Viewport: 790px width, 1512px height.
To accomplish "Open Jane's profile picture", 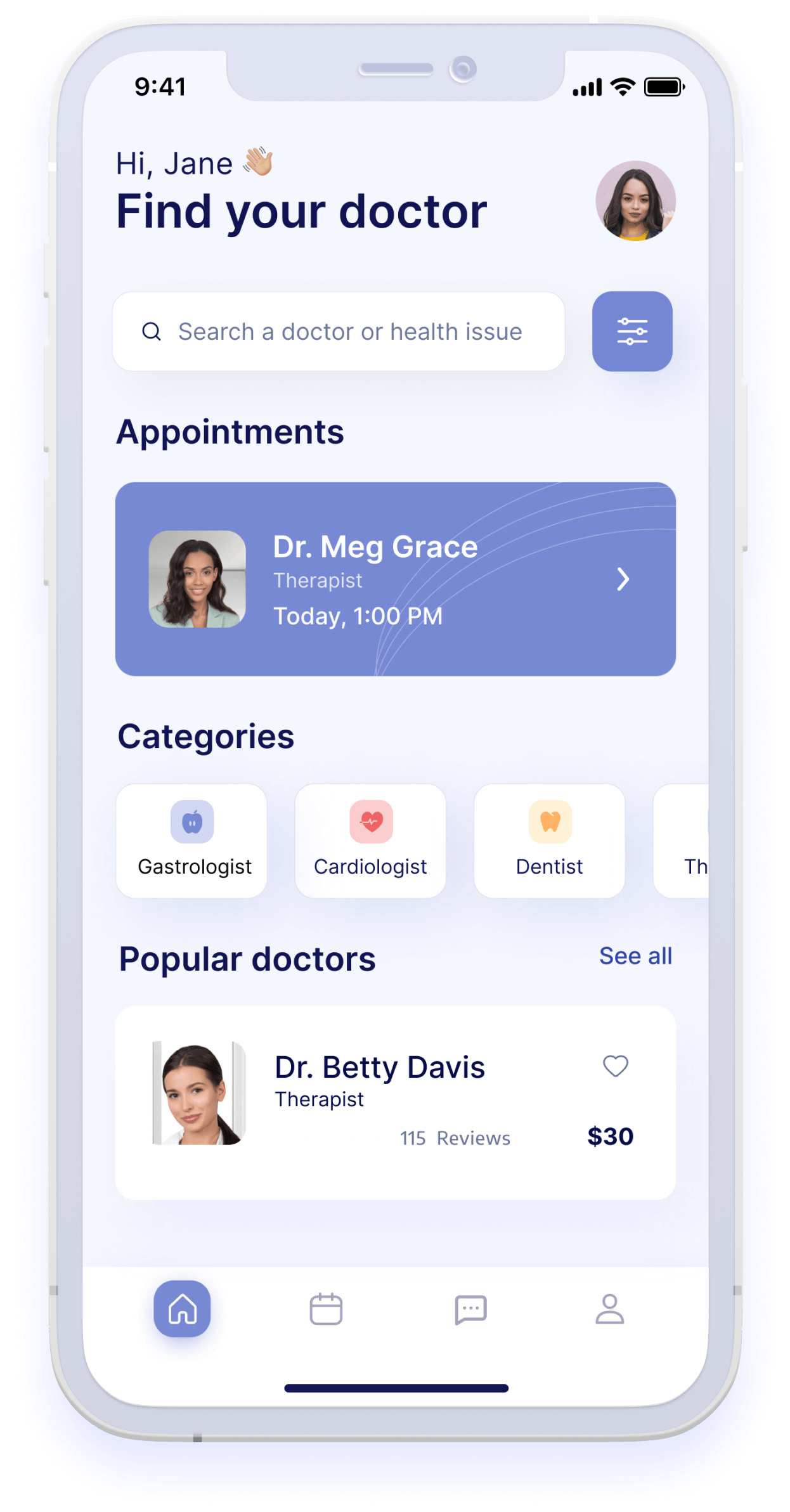I will [635, 201].
